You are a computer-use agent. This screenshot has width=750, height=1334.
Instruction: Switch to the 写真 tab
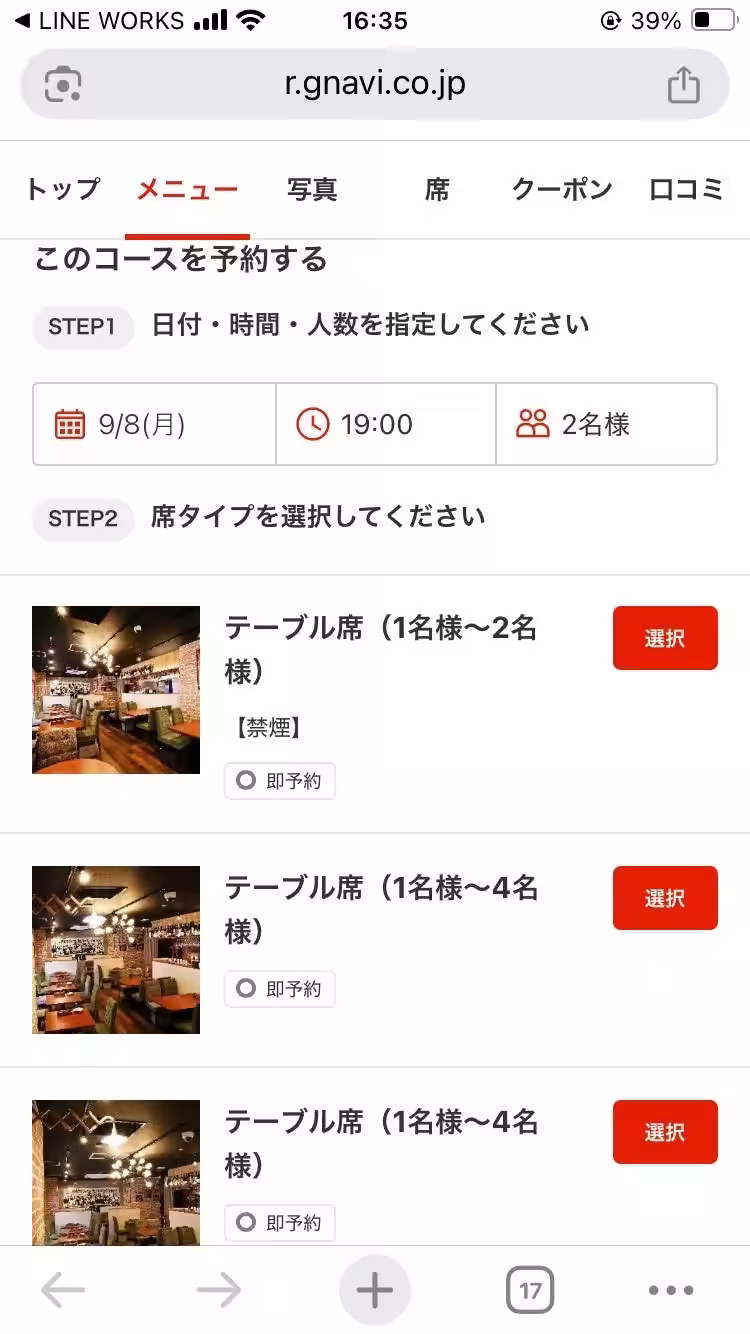[311, 189]
